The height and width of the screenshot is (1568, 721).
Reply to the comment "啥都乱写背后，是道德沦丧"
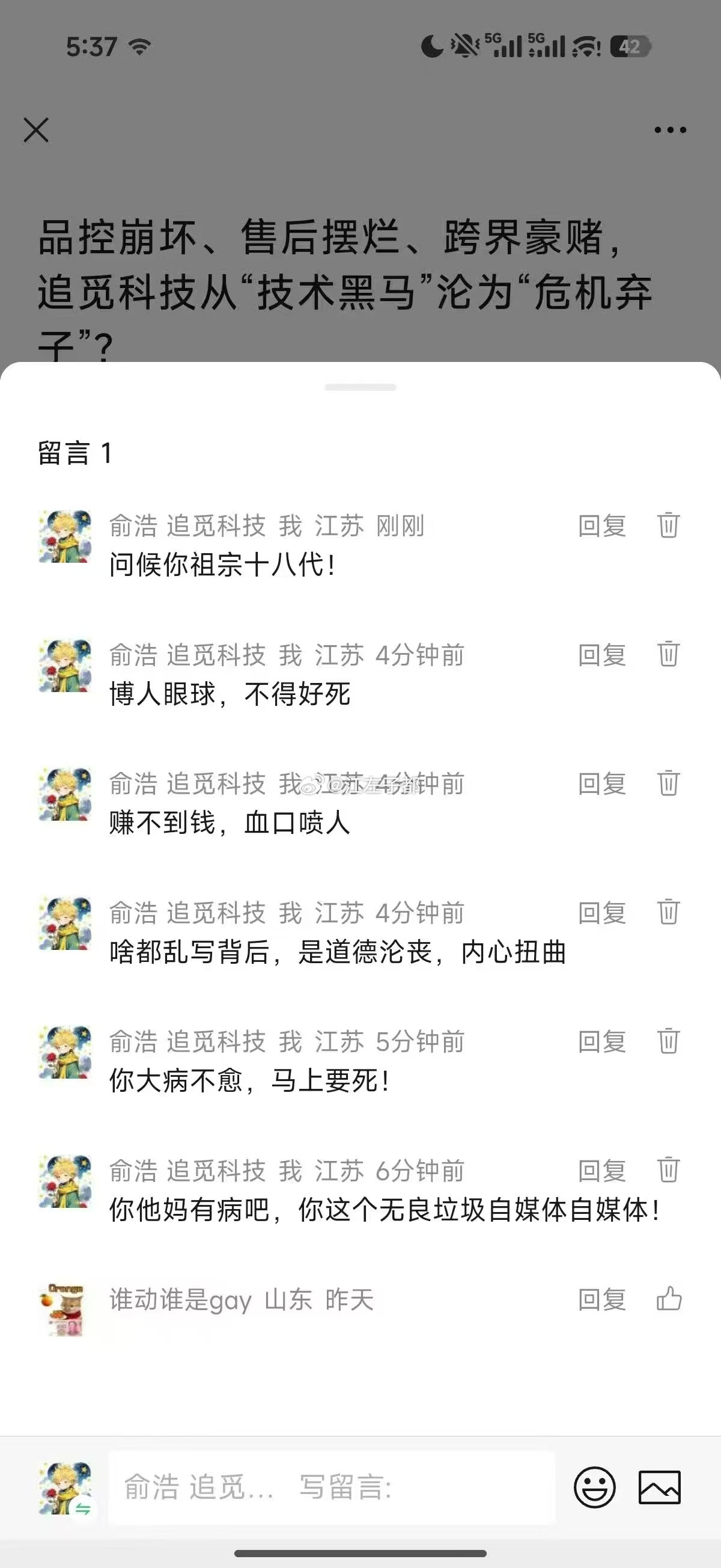coord(601,913)
